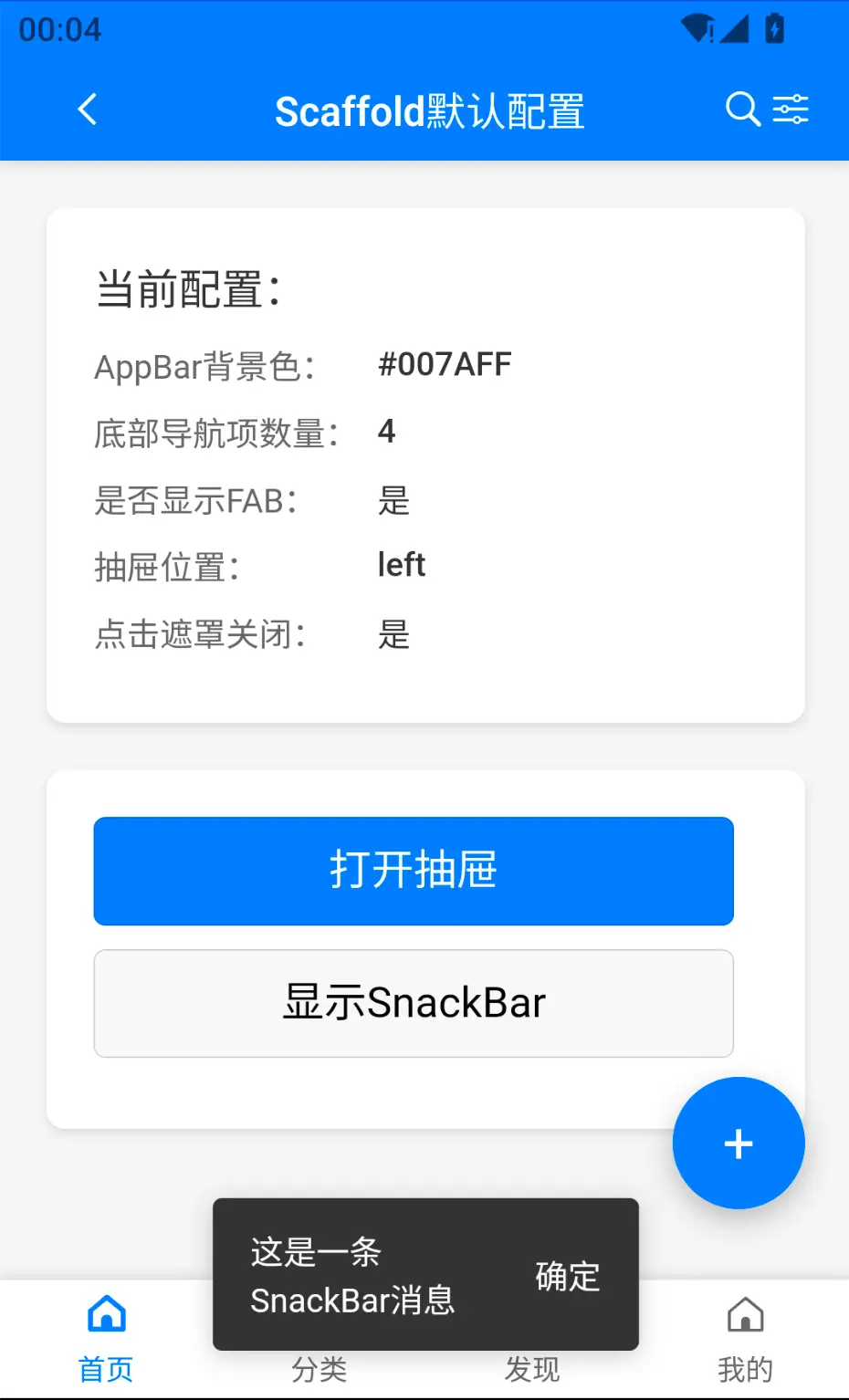This screenshot has width=849, height=1400.
Task: Confirm the SnackBar with 确定
Action: (567, 1276)
